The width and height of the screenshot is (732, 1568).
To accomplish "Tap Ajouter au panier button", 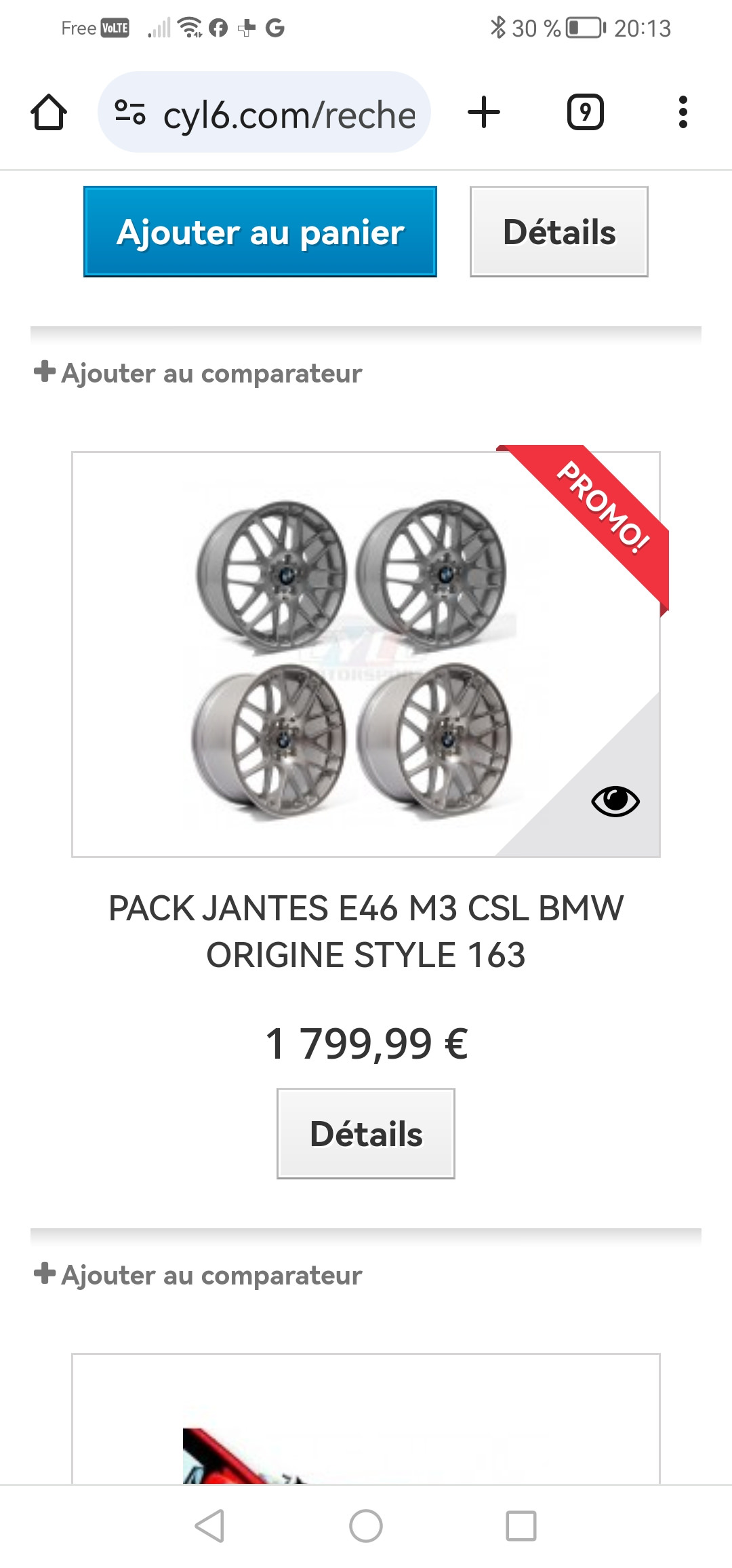I will (260, 231).
